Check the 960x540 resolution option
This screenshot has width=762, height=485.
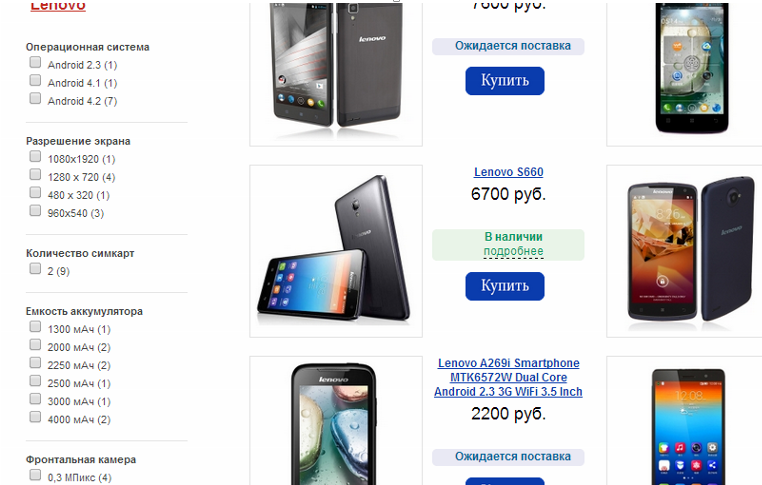36,211
